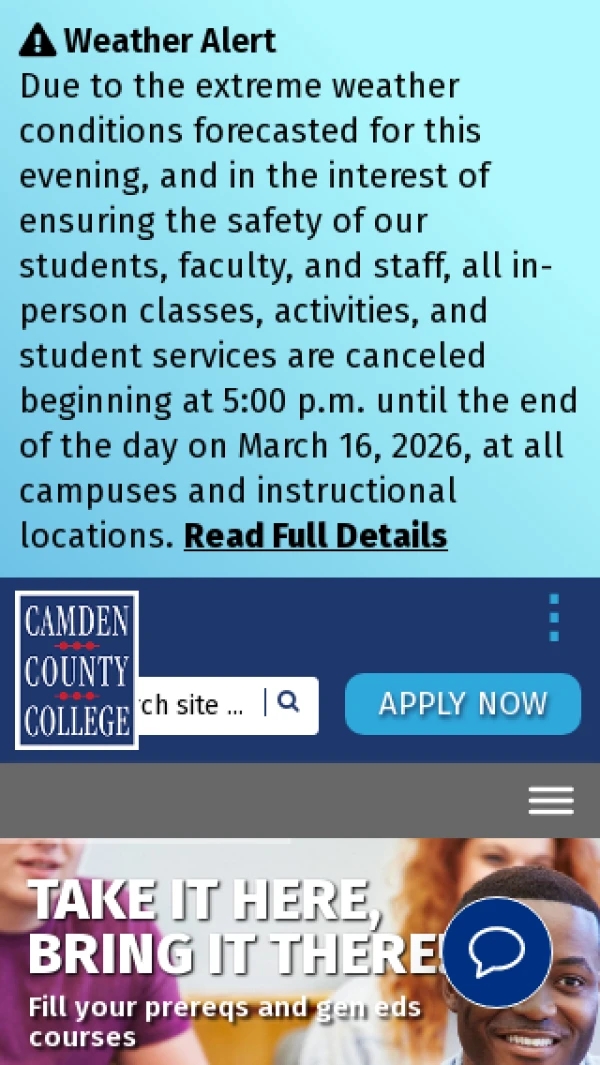Tap the search magnifier icon

pos(289,703)
